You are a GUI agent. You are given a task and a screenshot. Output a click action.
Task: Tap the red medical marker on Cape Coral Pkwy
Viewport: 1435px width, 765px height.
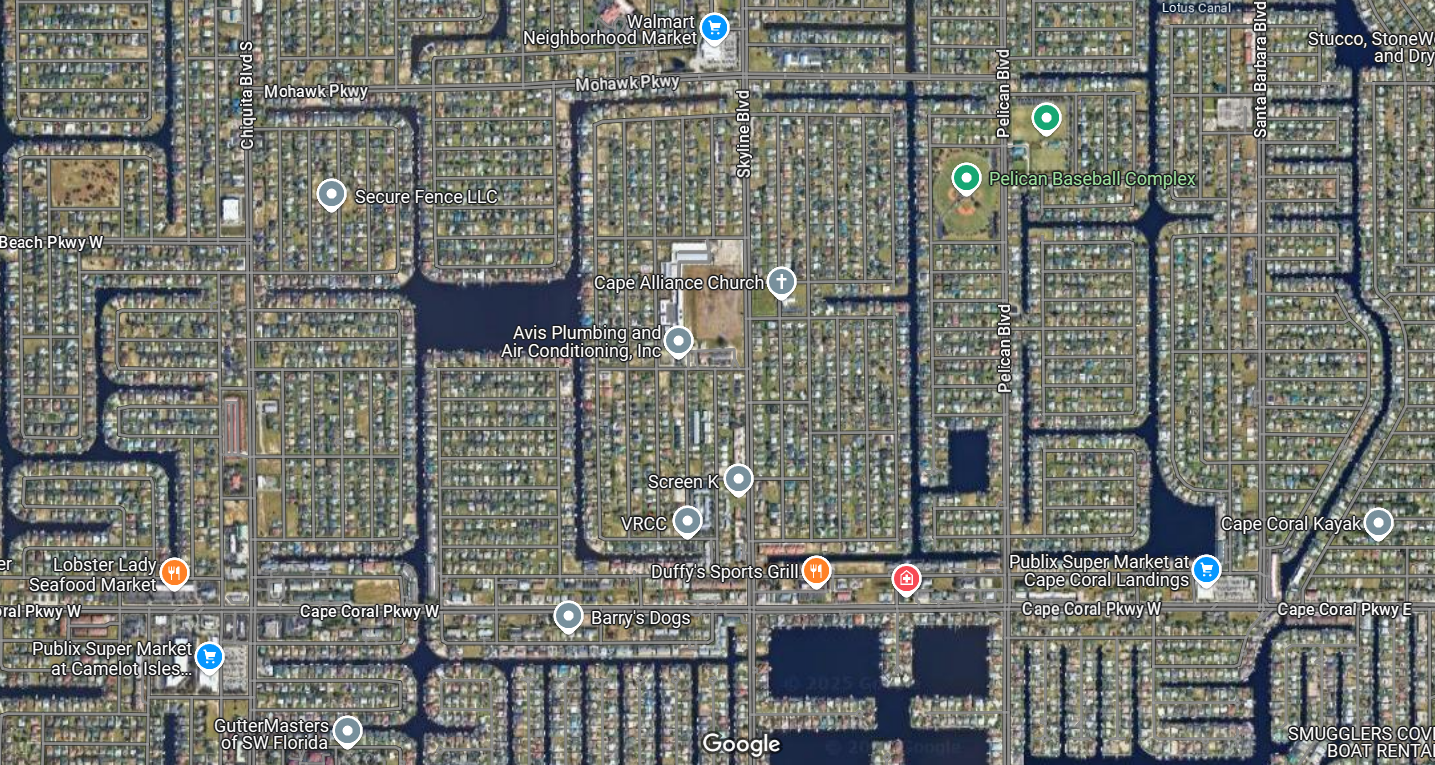(906, 578)
